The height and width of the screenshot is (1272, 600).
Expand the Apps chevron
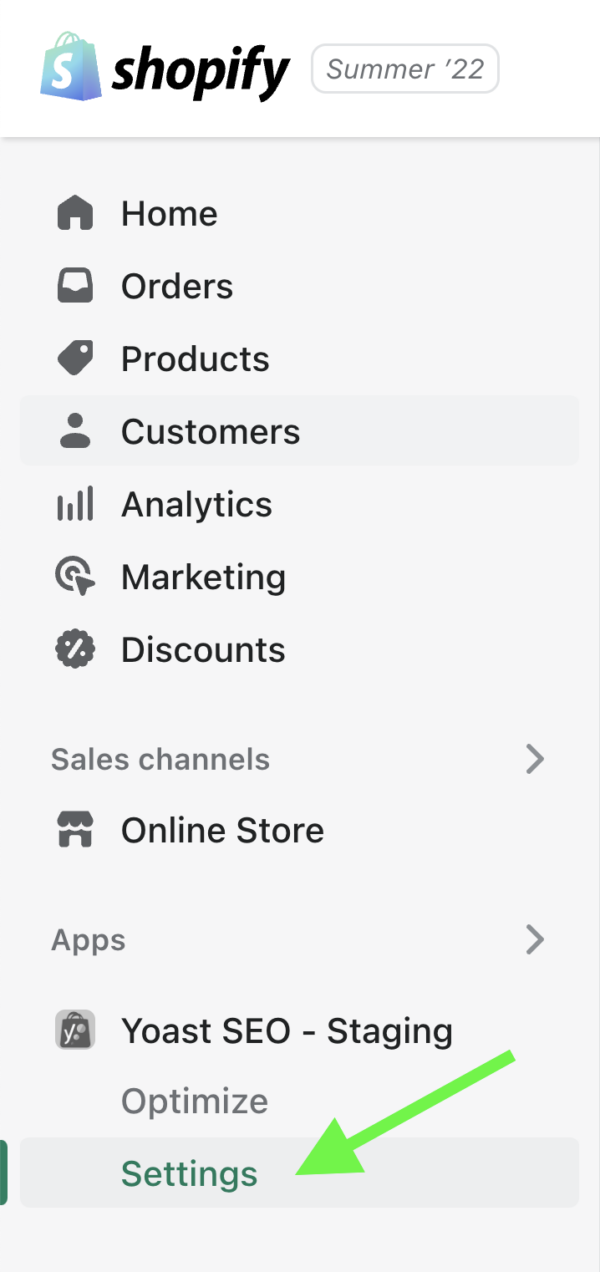535,940
